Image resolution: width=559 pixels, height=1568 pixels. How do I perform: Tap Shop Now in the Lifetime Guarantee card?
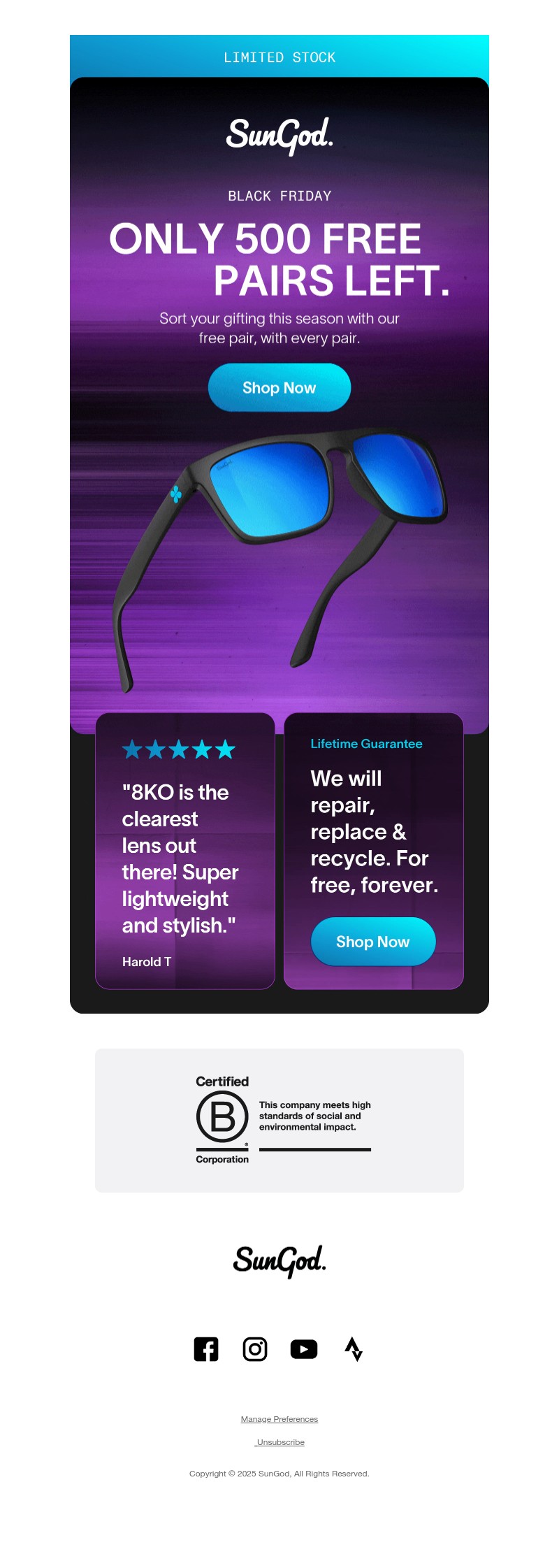click(x=373, y=942)
